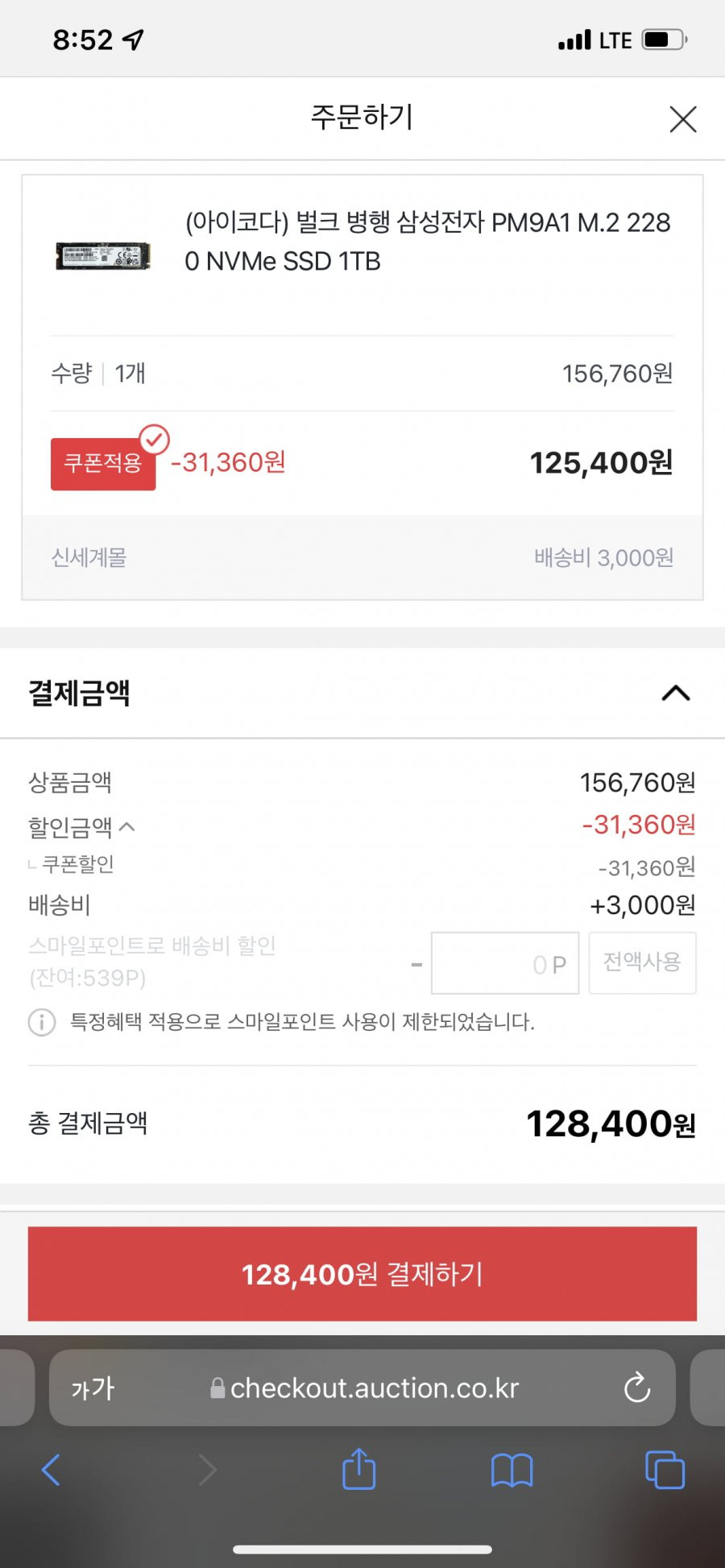Screen dimensions: 725x1568
Task: Go back in the browser
Action: point(51,1470)
